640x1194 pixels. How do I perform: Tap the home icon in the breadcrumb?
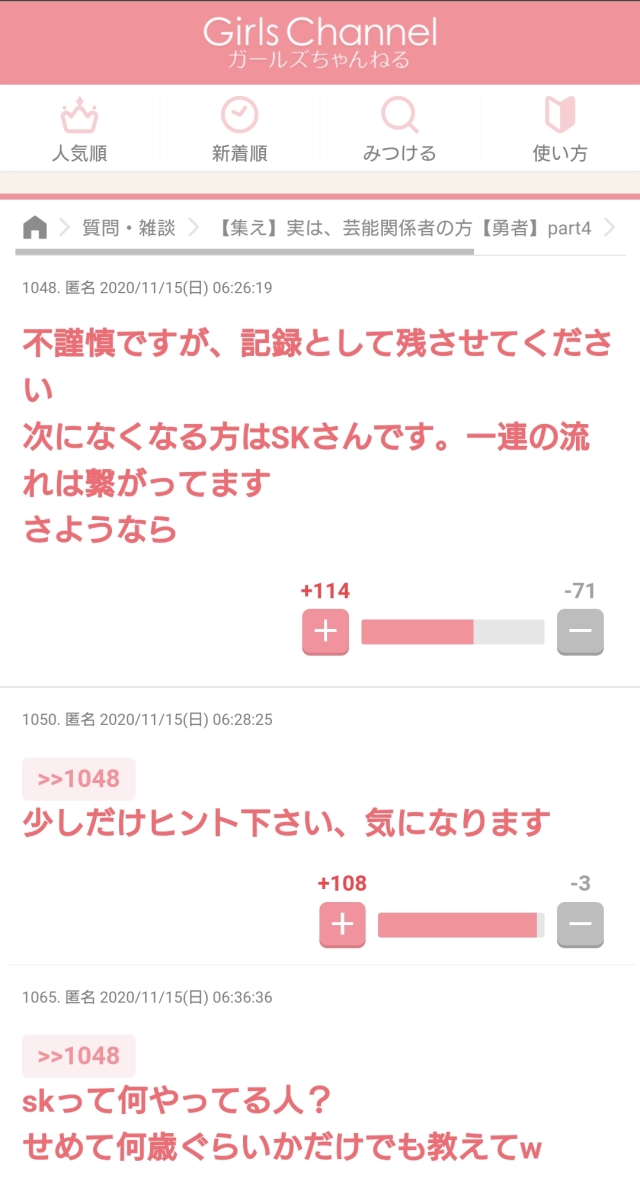[x=35, y=228]
